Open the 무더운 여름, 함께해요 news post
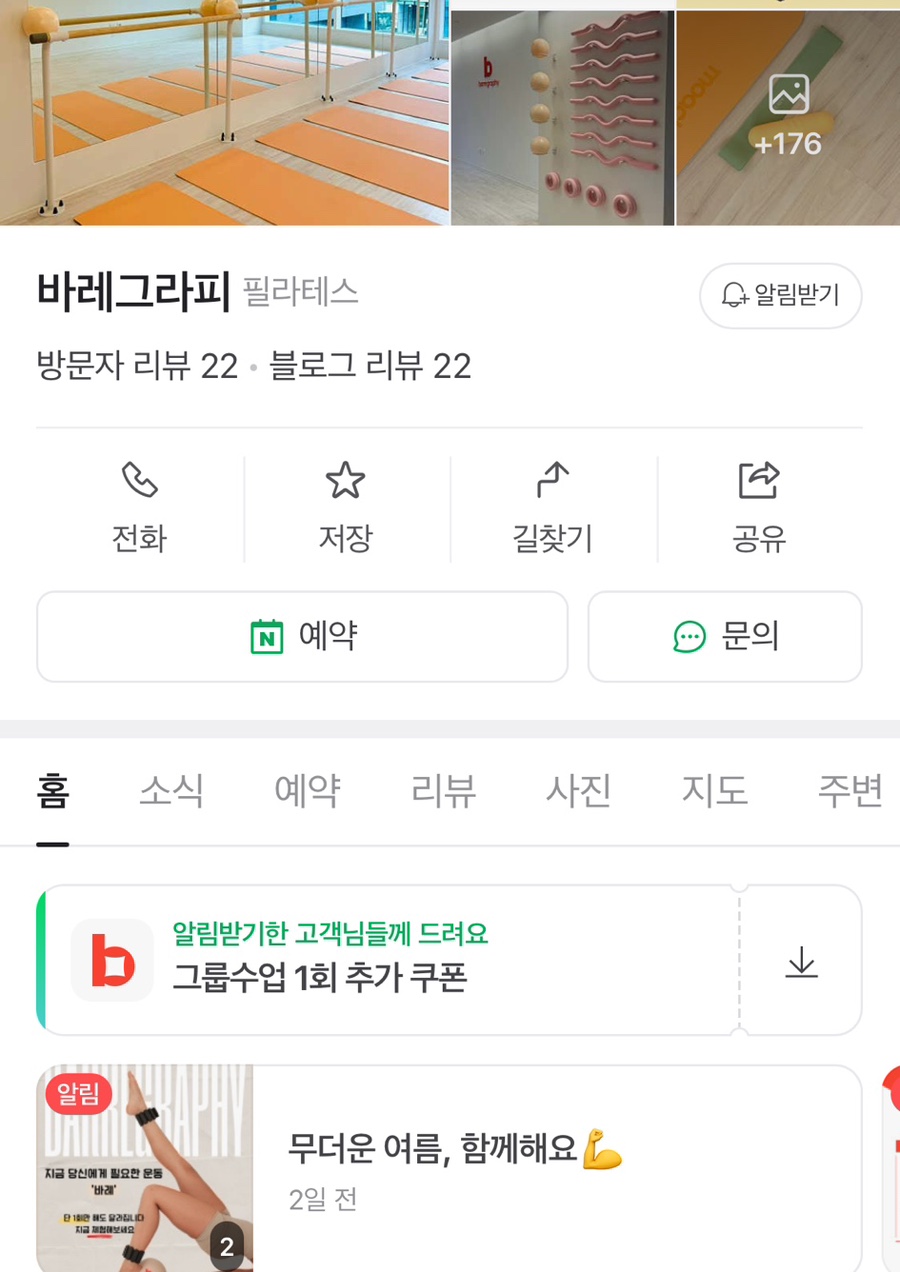Image resolution: width=900 pixels, height=1272 pixels. [455, 1150]
